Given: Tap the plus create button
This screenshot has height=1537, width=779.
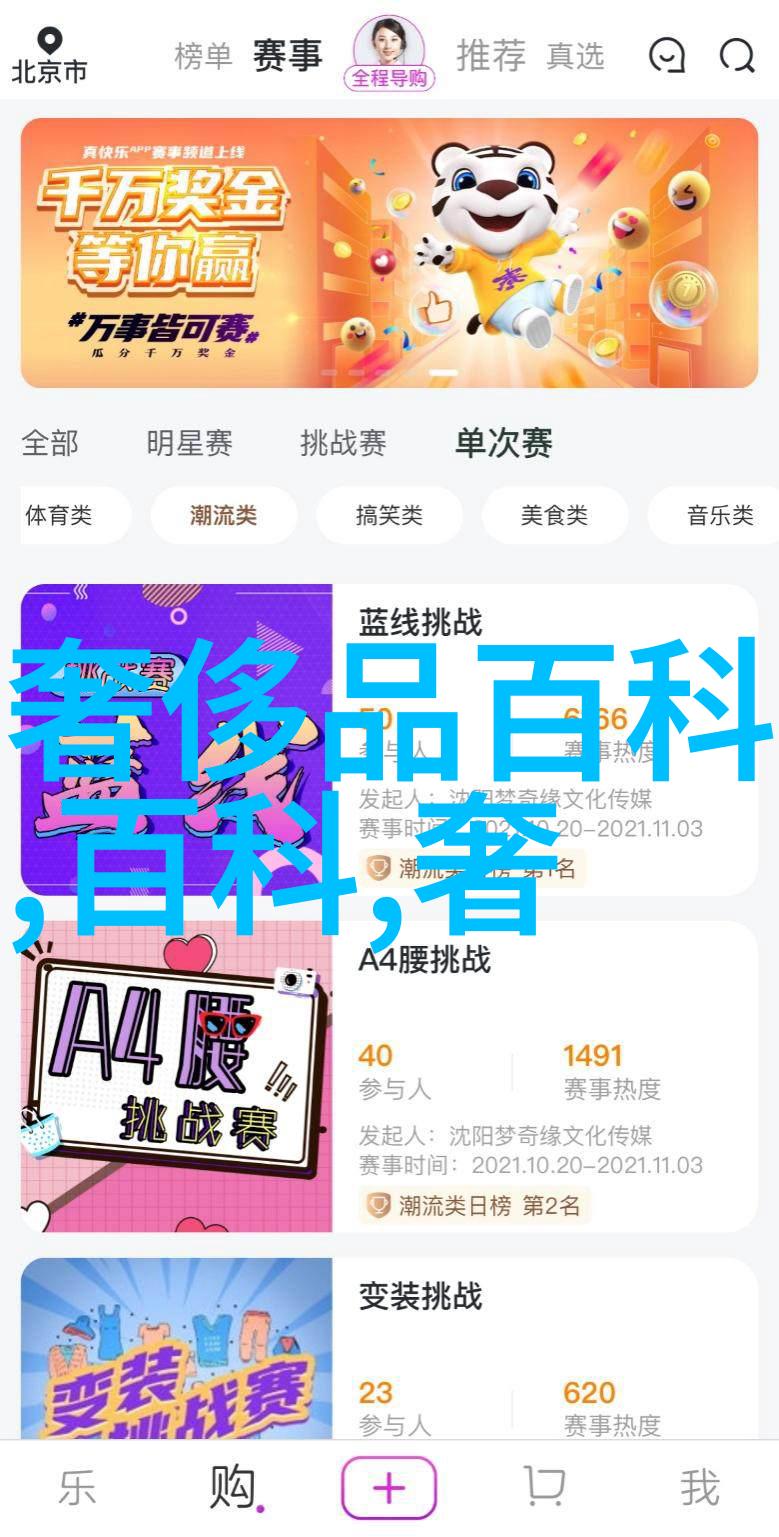Looking at the screenshot, I should (389, 1488).
